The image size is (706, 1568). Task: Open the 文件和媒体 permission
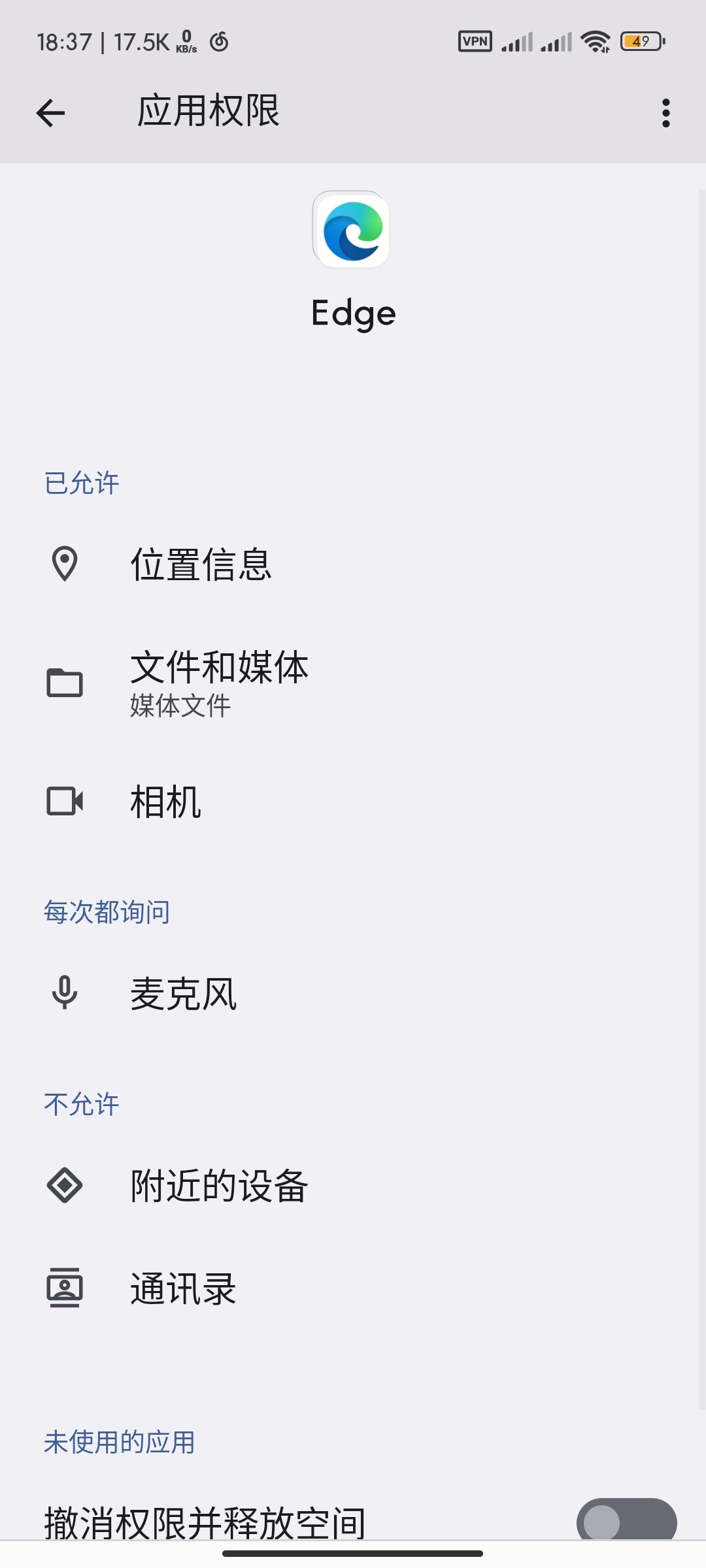[353, 683]
